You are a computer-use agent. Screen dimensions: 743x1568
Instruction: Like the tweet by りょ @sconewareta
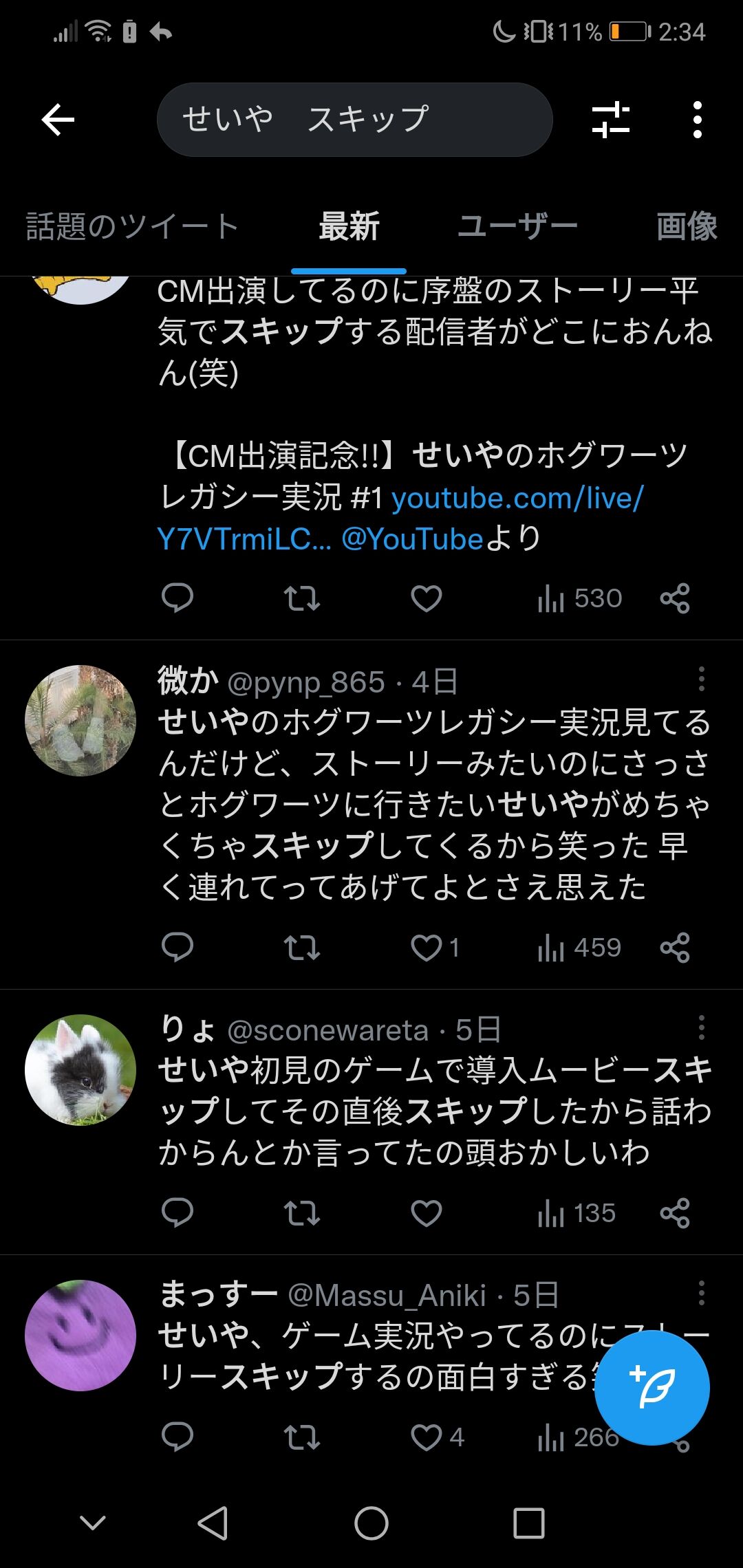pos(427,1212)
